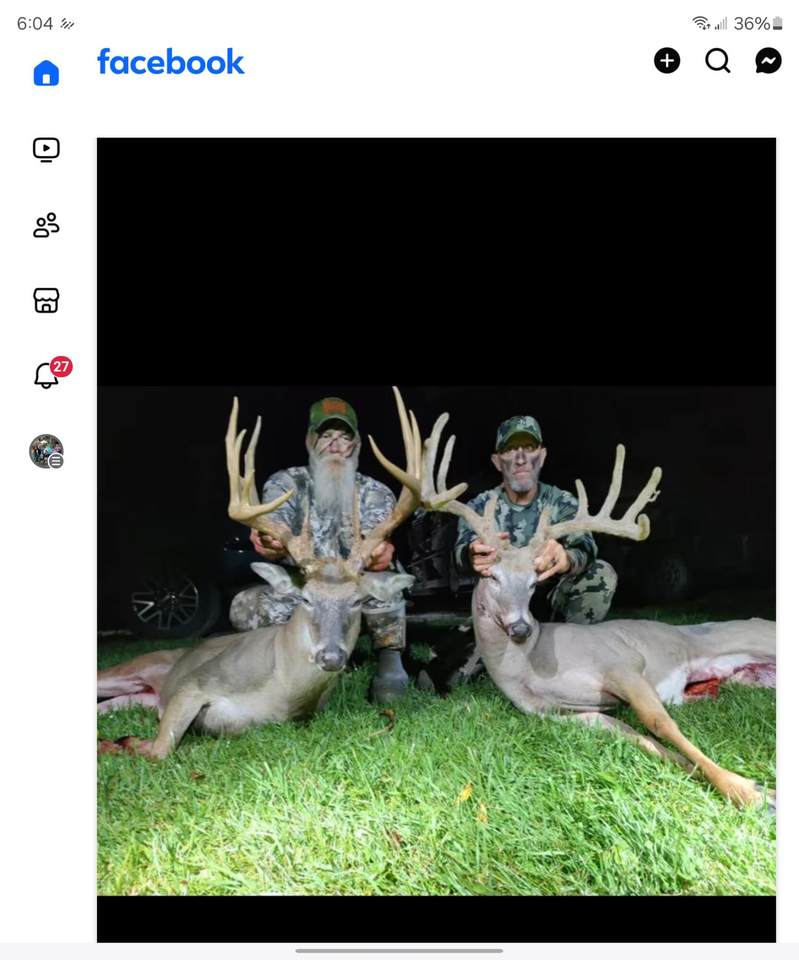Open the Home feed
The width and height of the screenshot is (799, 960).
[46, 72]
